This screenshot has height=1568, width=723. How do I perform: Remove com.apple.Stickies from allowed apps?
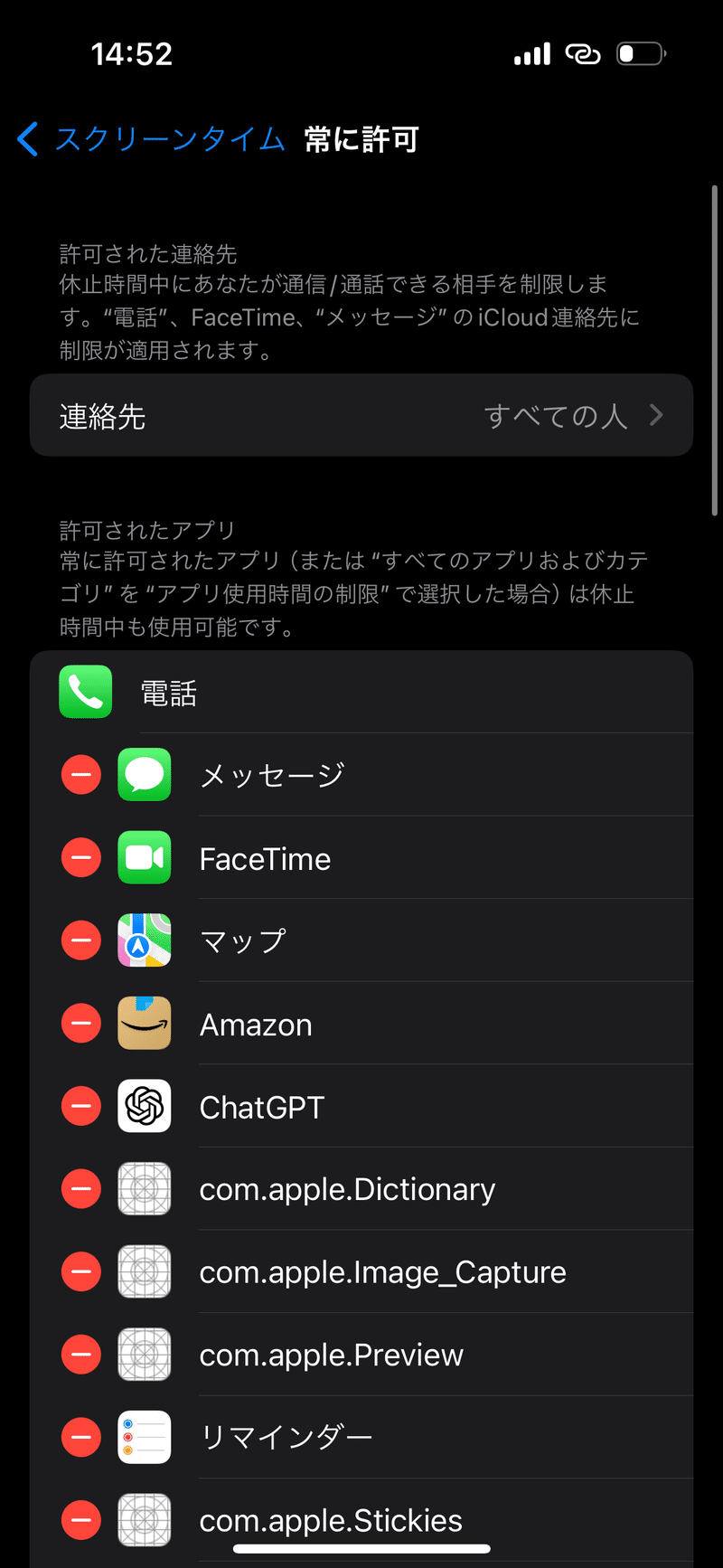click(81, 1520)
